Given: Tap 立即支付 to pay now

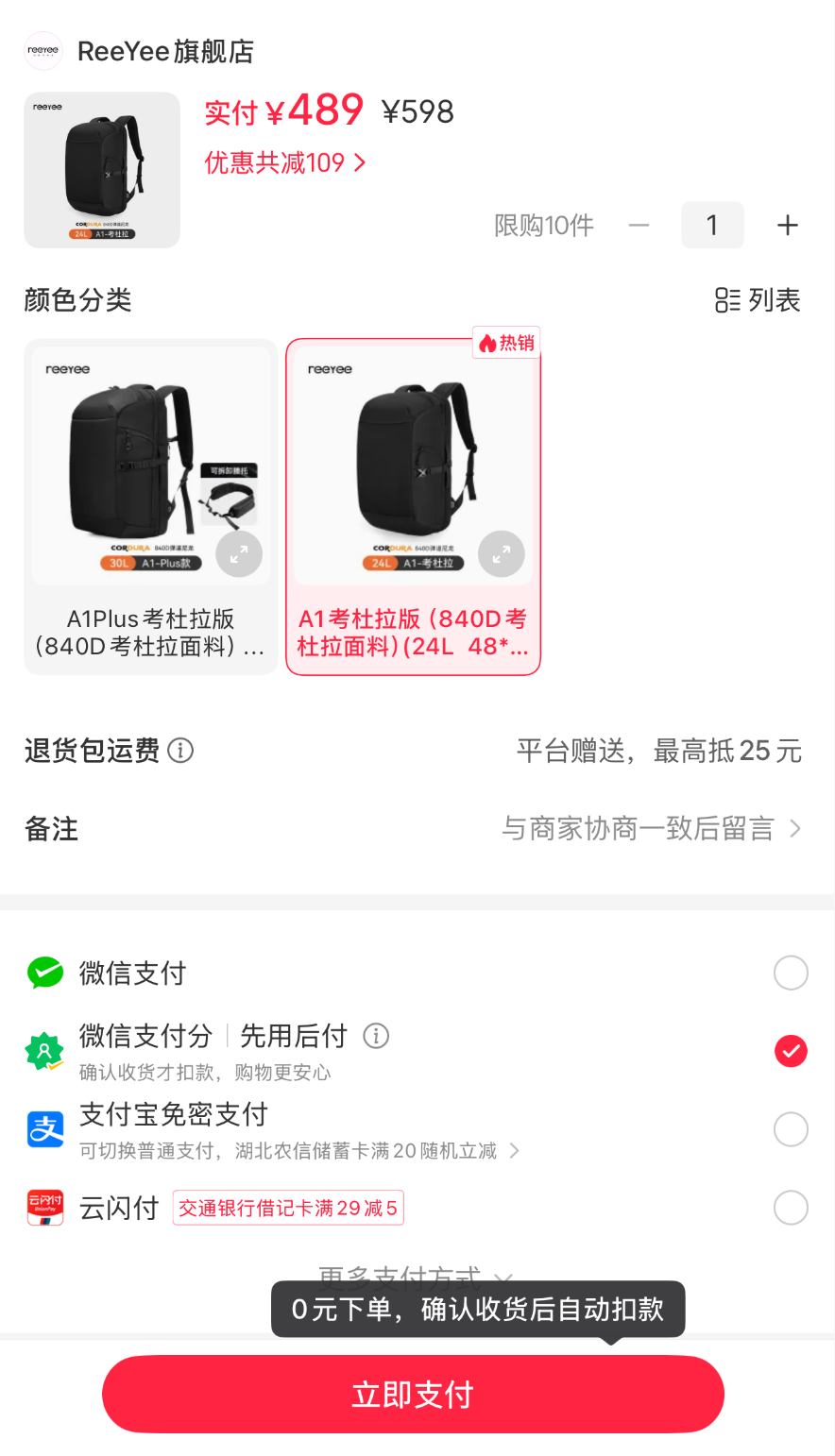Looking at the screenshot, I should (413, 1395).
